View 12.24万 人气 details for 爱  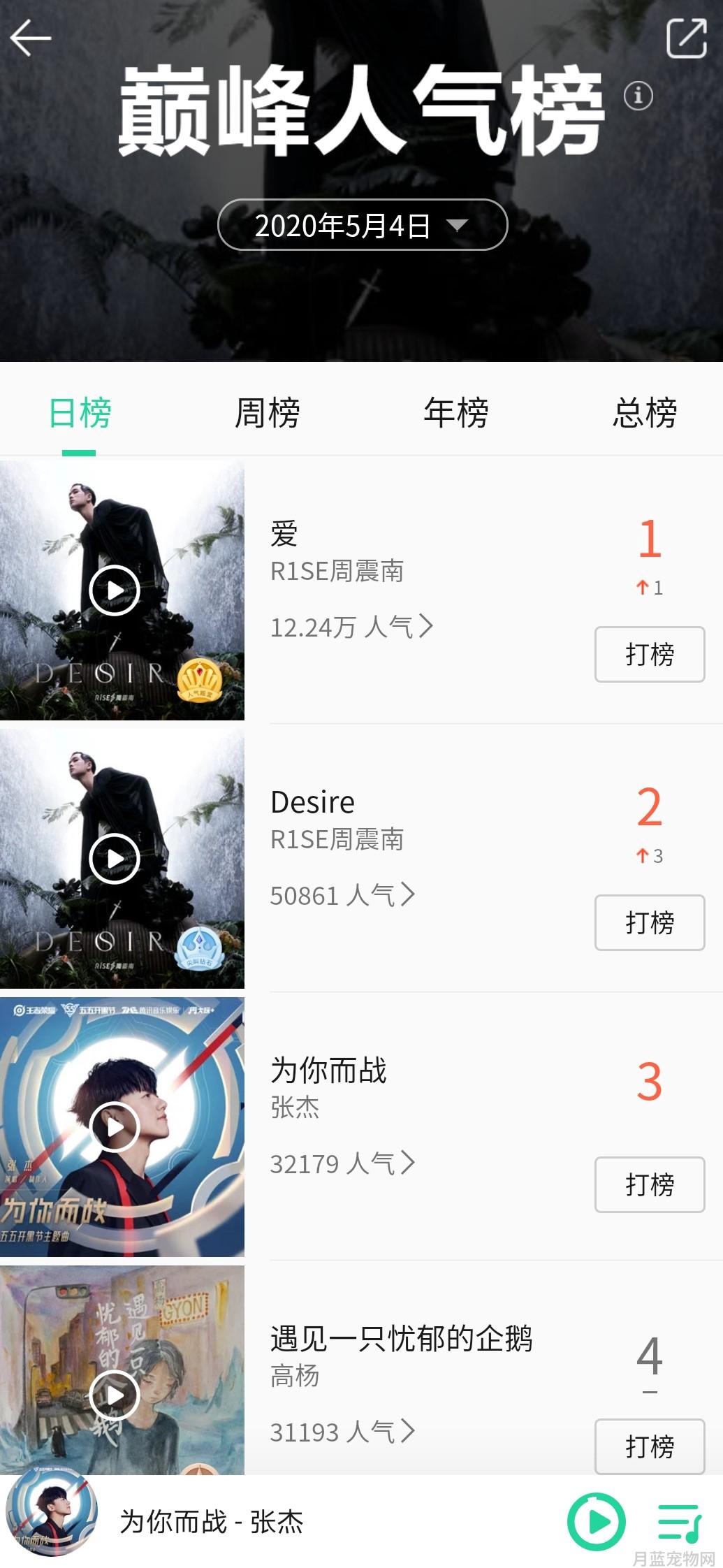click(351, 627)
